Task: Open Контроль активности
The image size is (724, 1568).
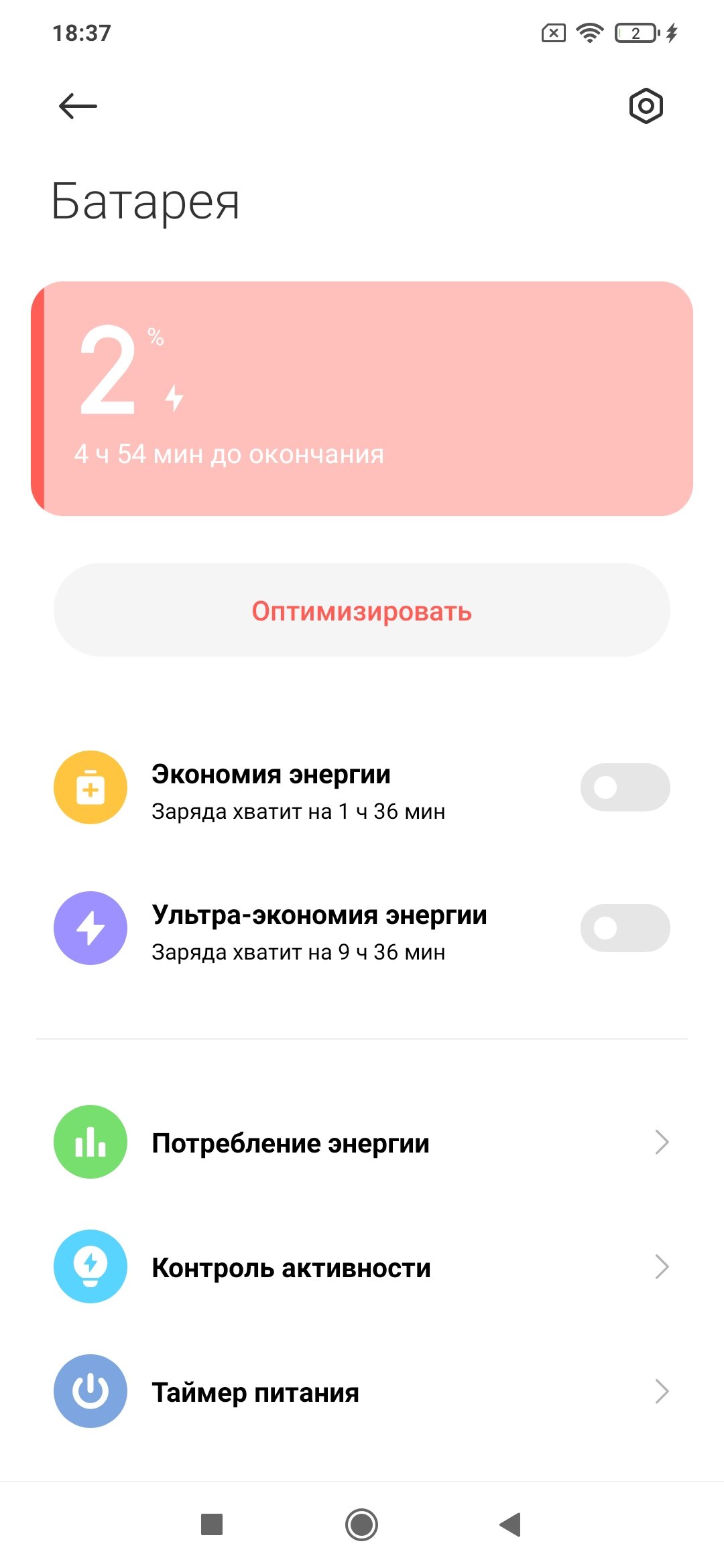Action: [362, 1267]
